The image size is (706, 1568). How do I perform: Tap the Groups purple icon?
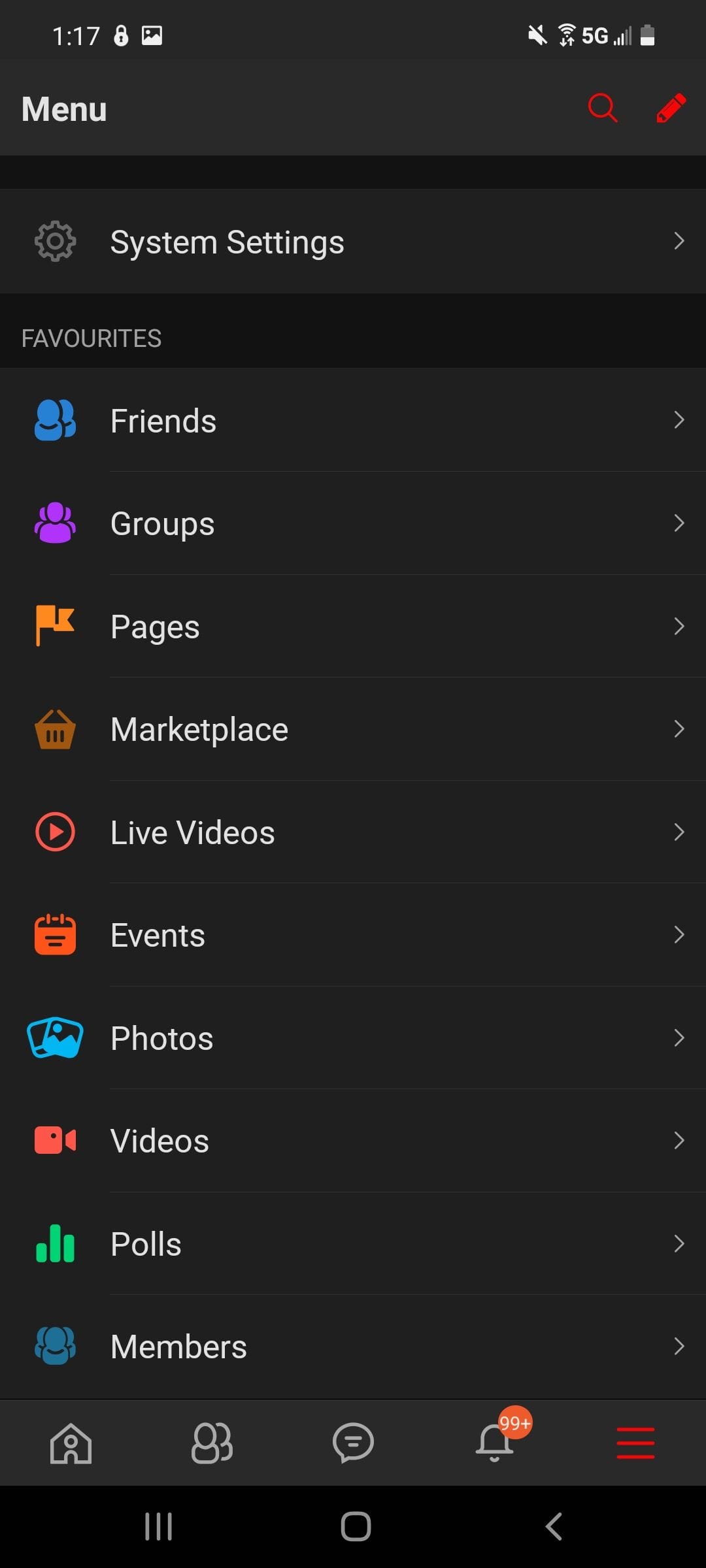(x=56, y=523)
